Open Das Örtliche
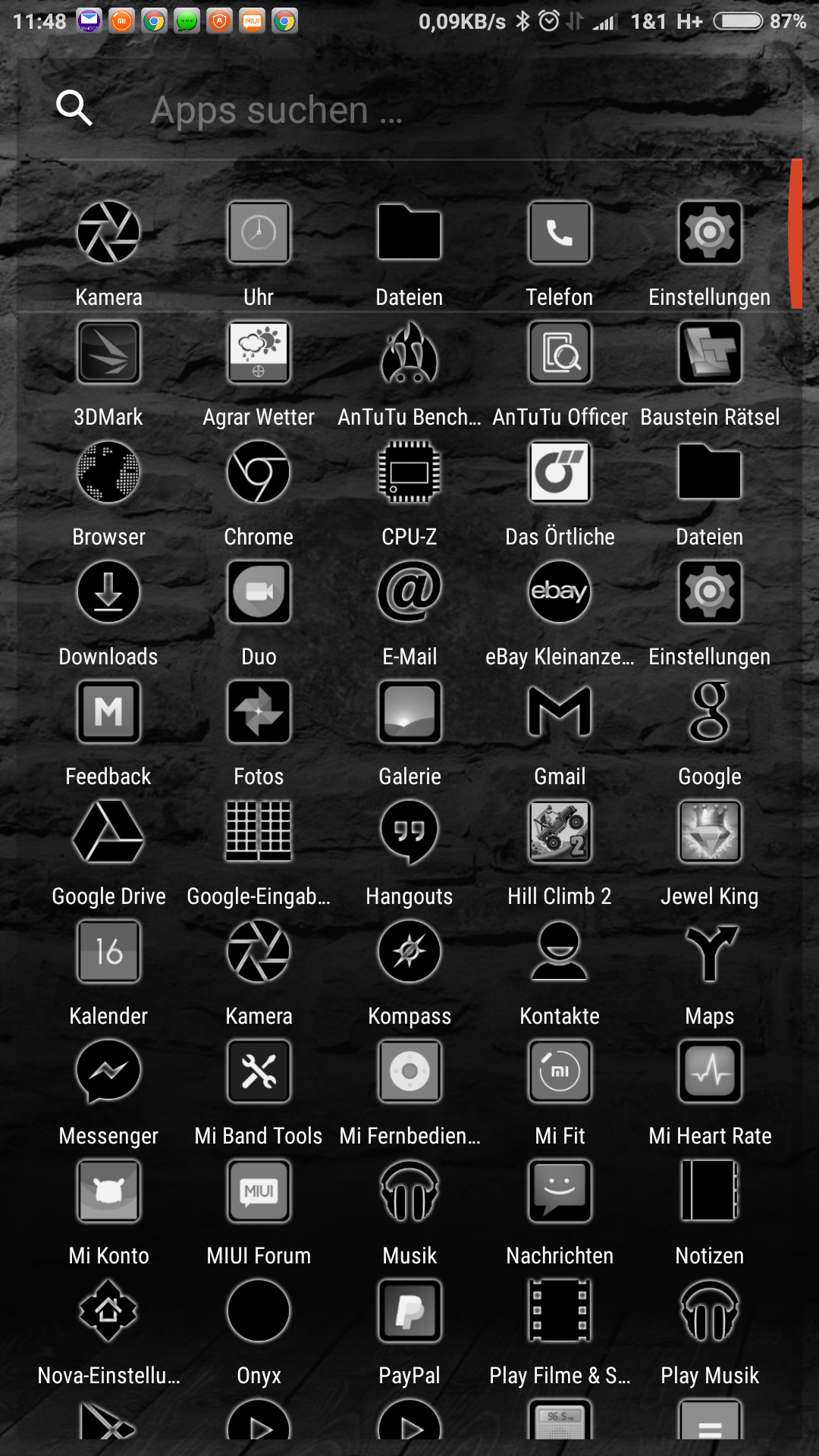The height and width of the screenshot is (1456, 819). pos(560,473)
